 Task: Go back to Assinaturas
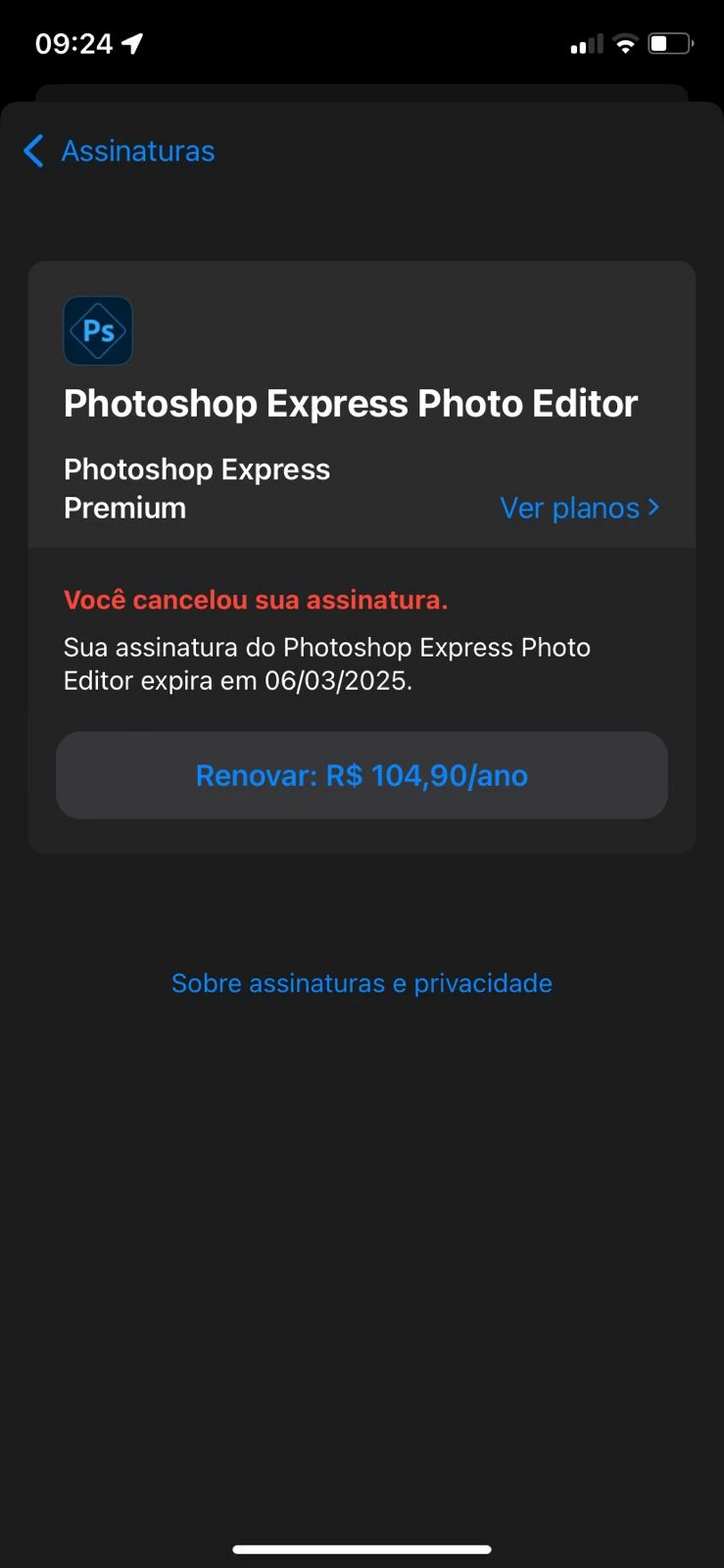[x=120, y=151]
